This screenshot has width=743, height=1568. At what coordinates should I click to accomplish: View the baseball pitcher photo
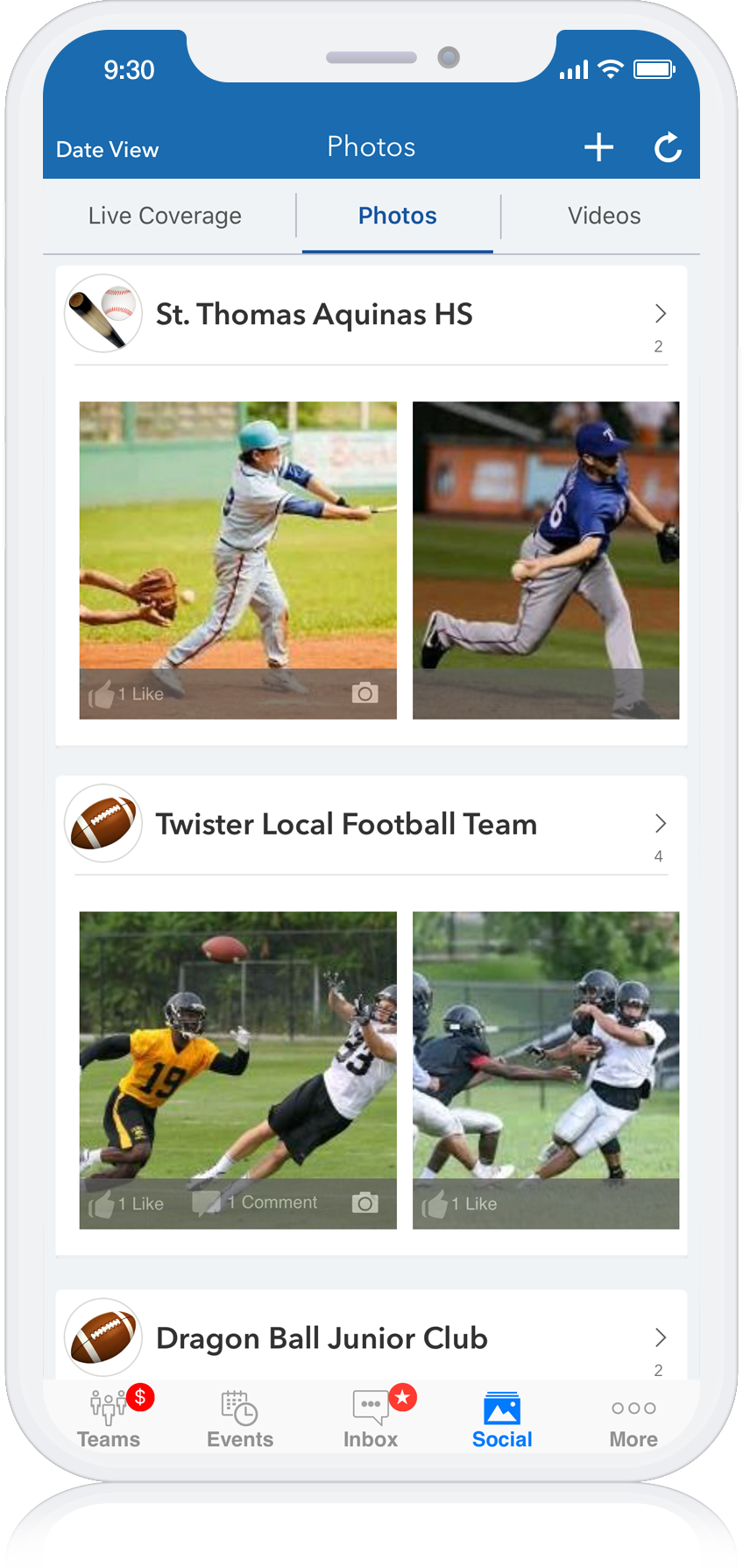tap(545, 543)
